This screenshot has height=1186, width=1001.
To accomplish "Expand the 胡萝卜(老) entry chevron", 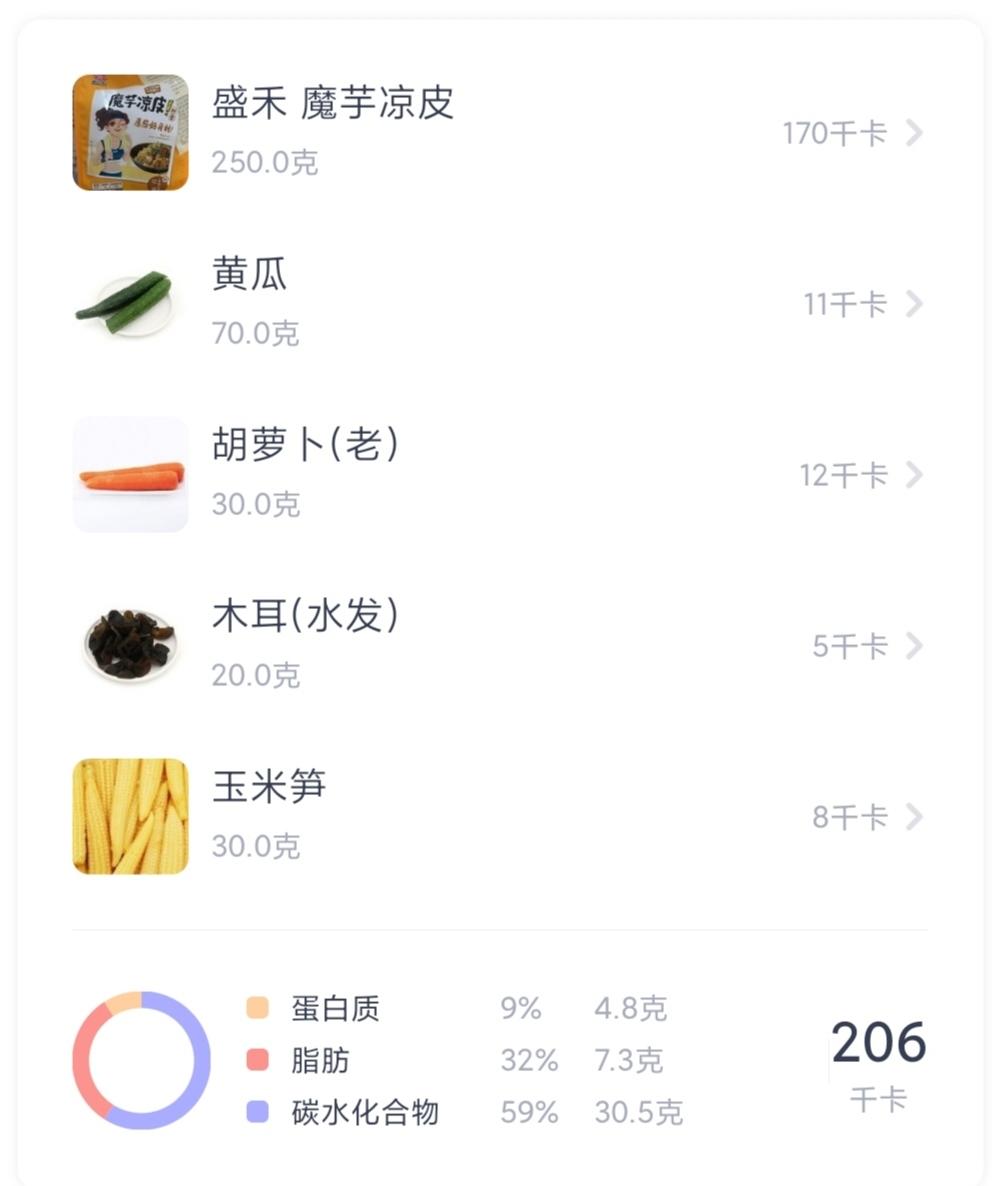I will click(x=915, y=475).
